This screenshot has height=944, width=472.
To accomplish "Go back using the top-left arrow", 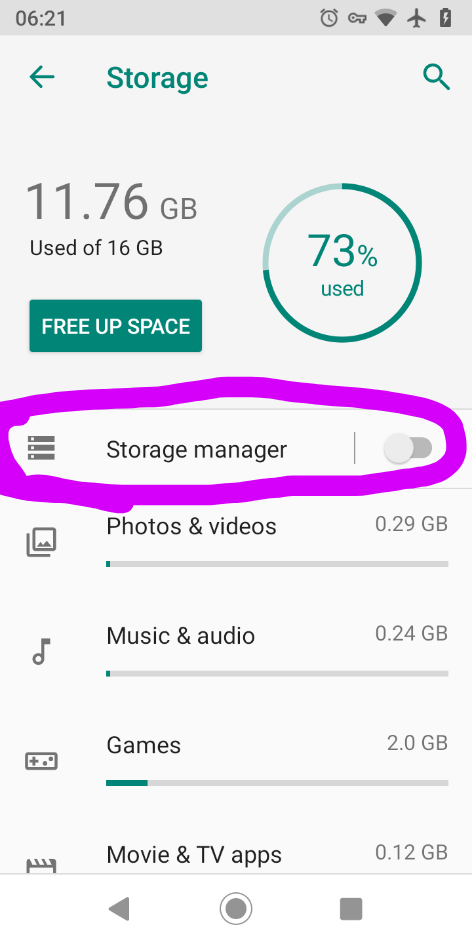I will [x=42, y=77].
